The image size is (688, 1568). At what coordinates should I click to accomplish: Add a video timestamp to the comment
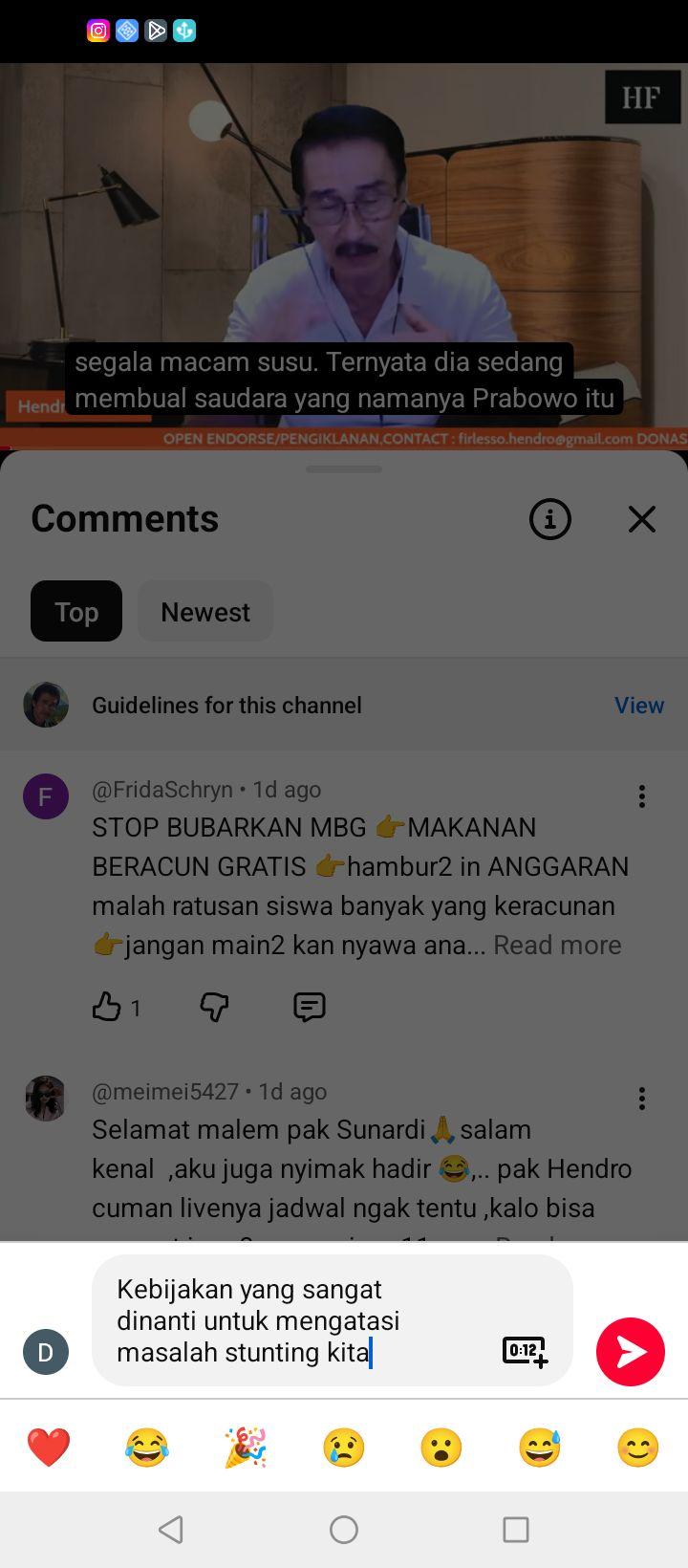point(525,1351)
